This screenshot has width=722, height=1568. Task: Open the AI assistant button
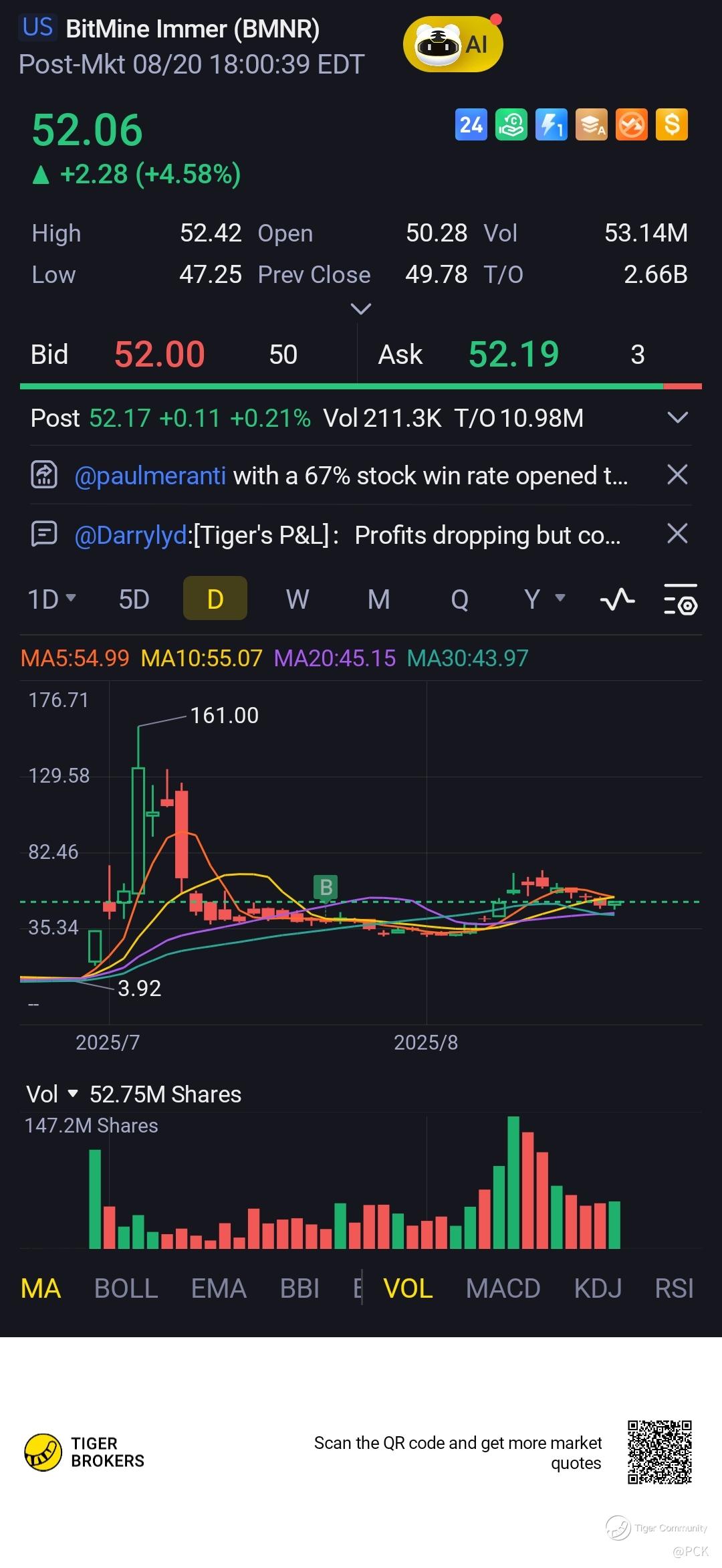(453, 45)
